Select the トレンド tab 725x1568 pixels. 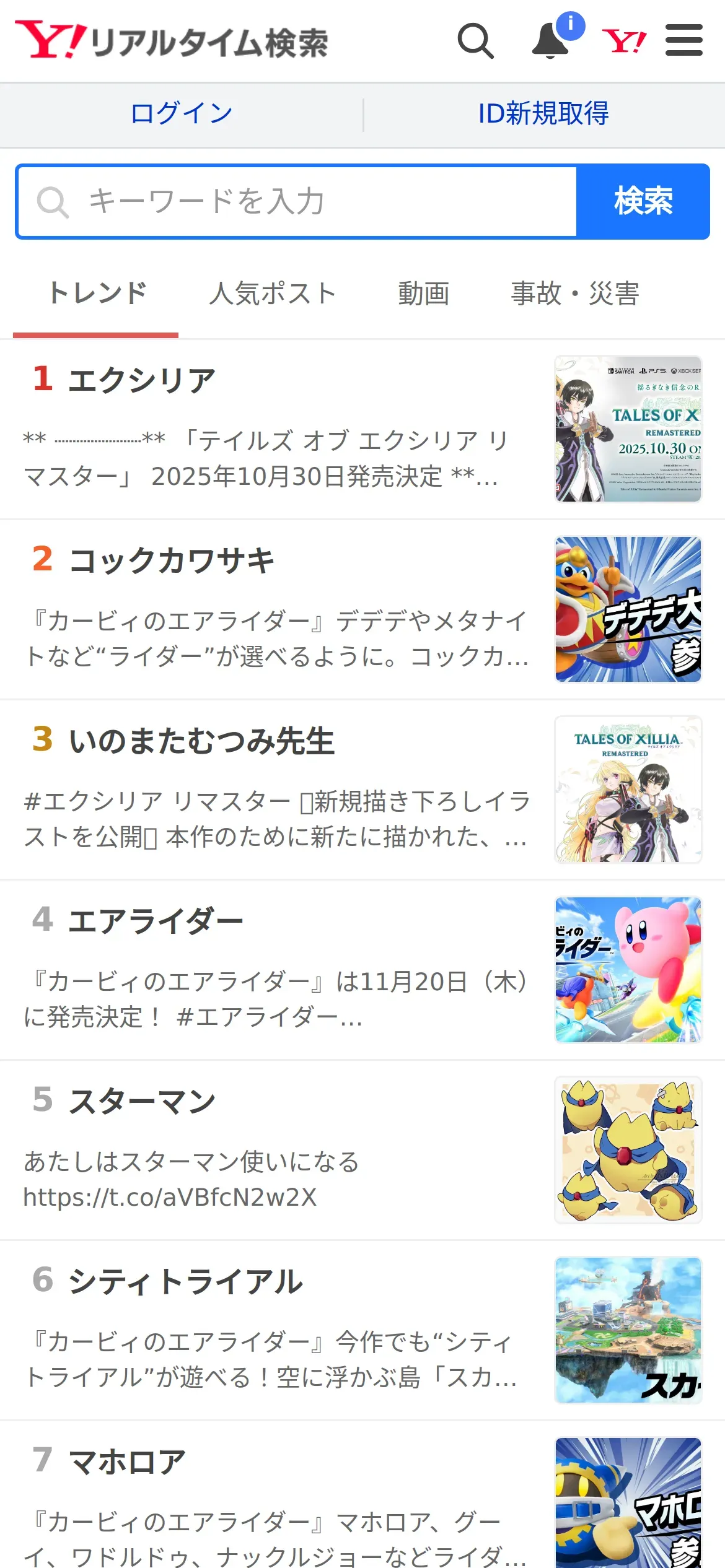click(x=97, y=294)
